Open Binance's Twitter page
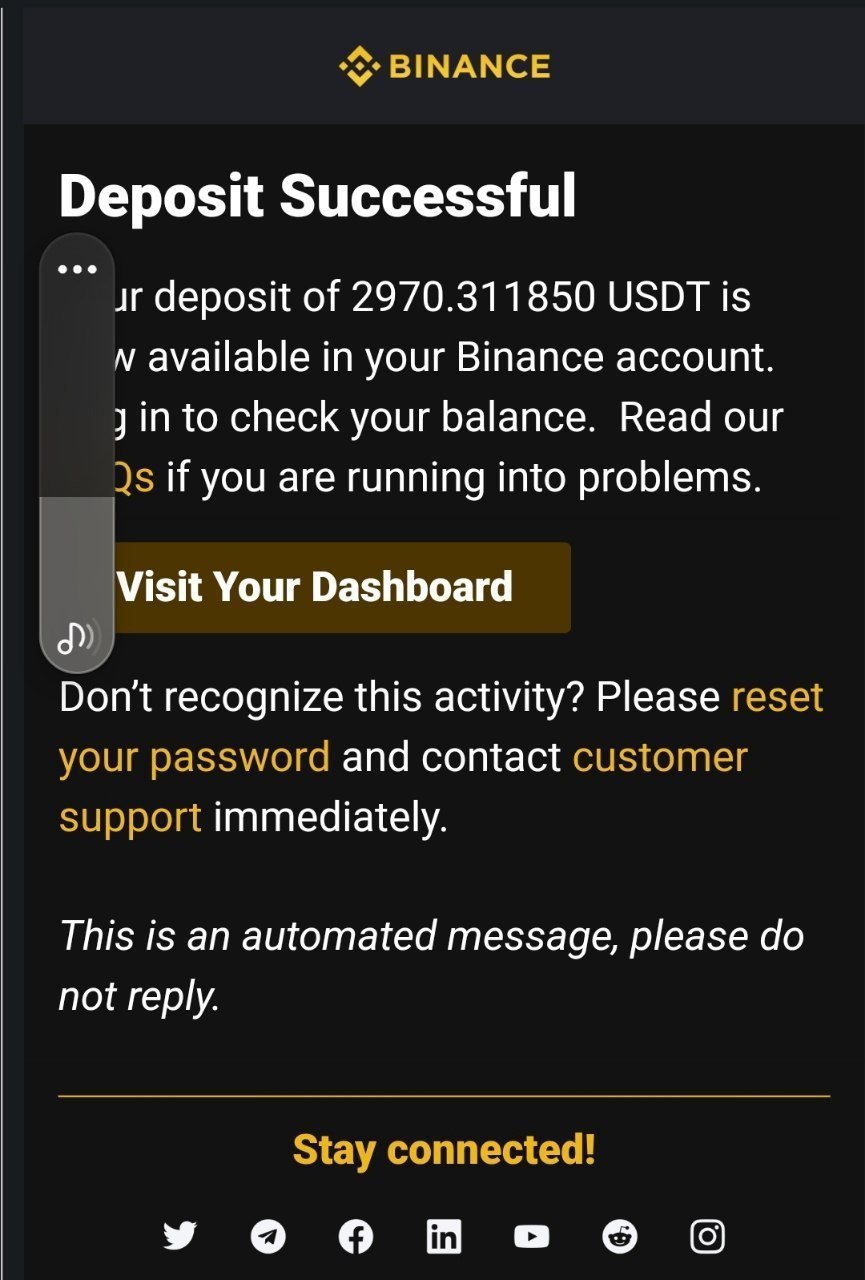 pyautogui.click(x=179, y=1237)
